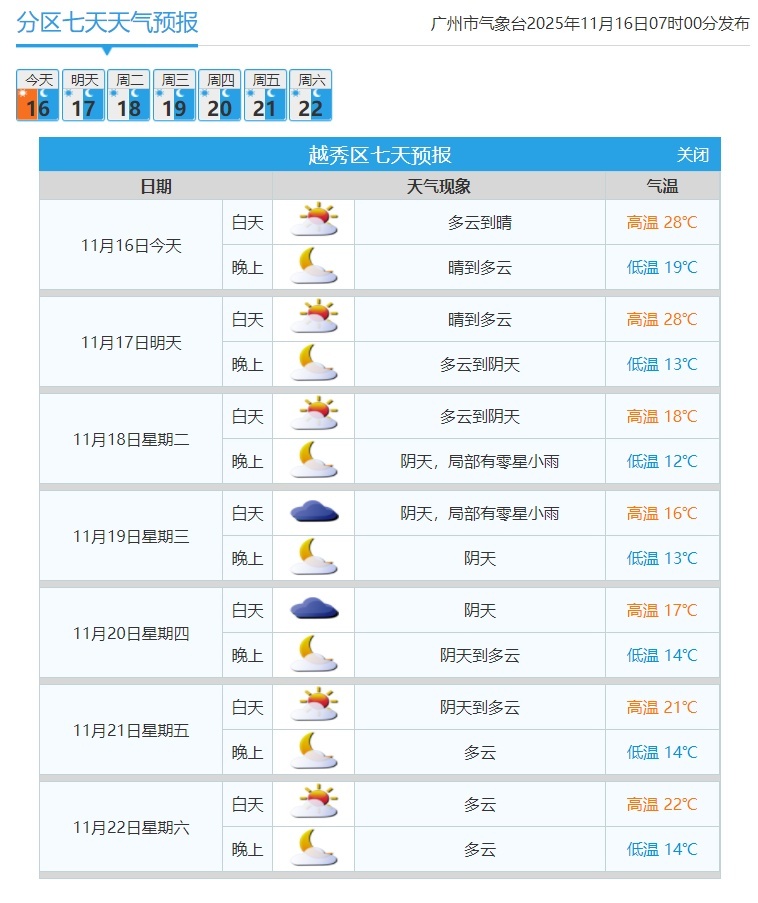Viewport: 758px width, 903px height.
Task: Select the 周六 22 day tab
Action: (x=310, y=96)
